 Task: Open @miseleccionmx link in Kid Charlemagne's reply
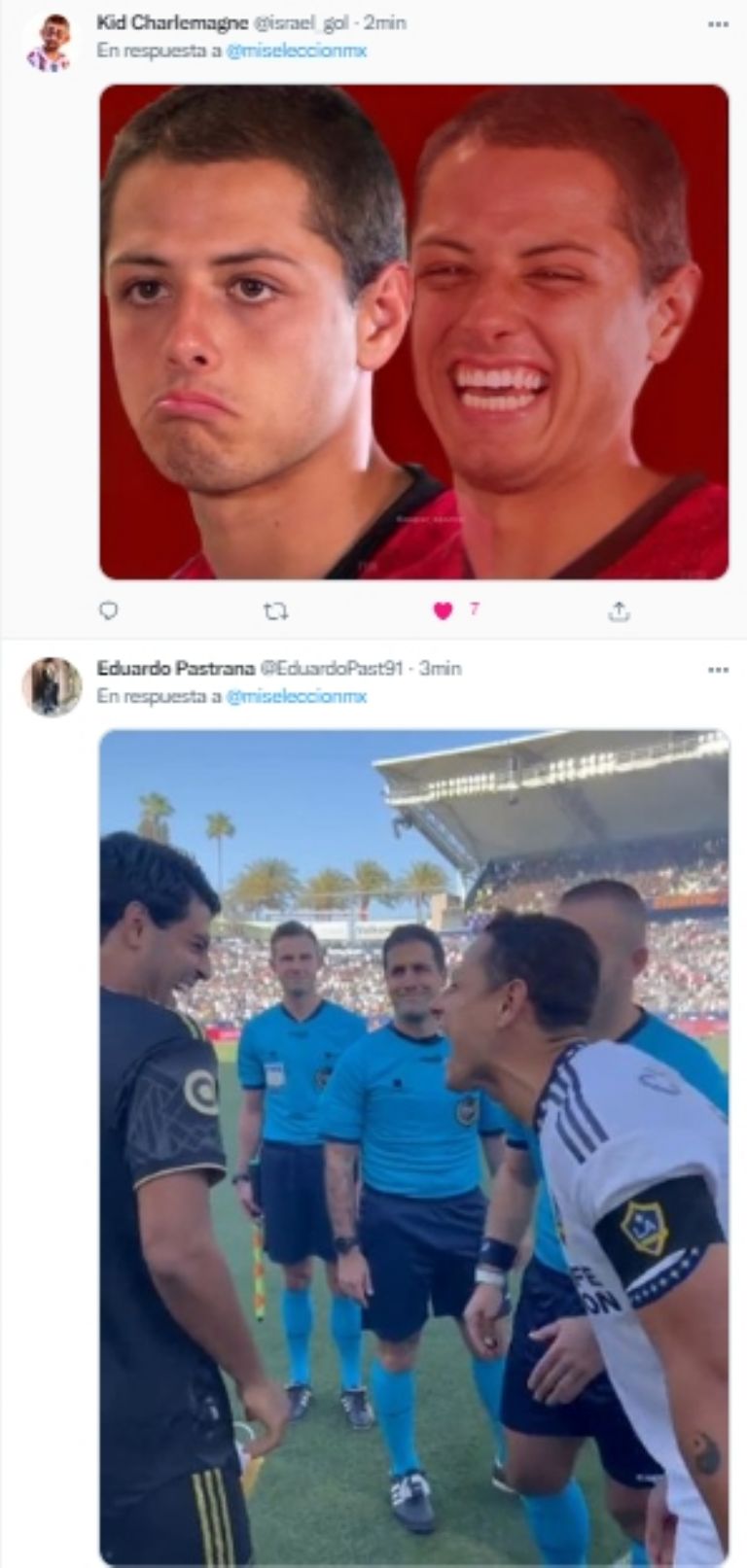click(296, 51)
